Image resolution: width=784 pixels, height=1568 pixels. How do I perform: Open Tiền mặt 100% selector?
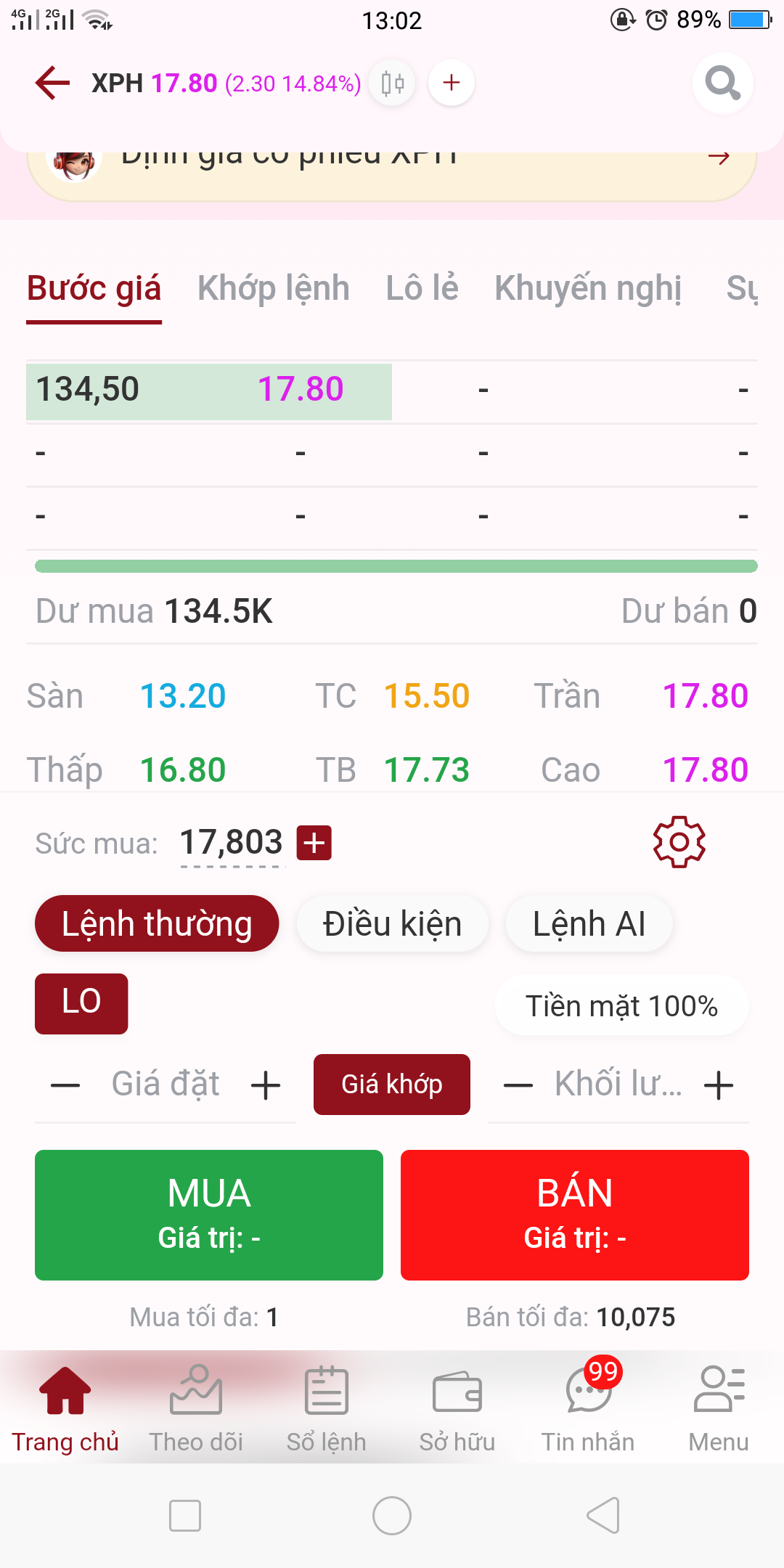click(x=621, y=1006)
